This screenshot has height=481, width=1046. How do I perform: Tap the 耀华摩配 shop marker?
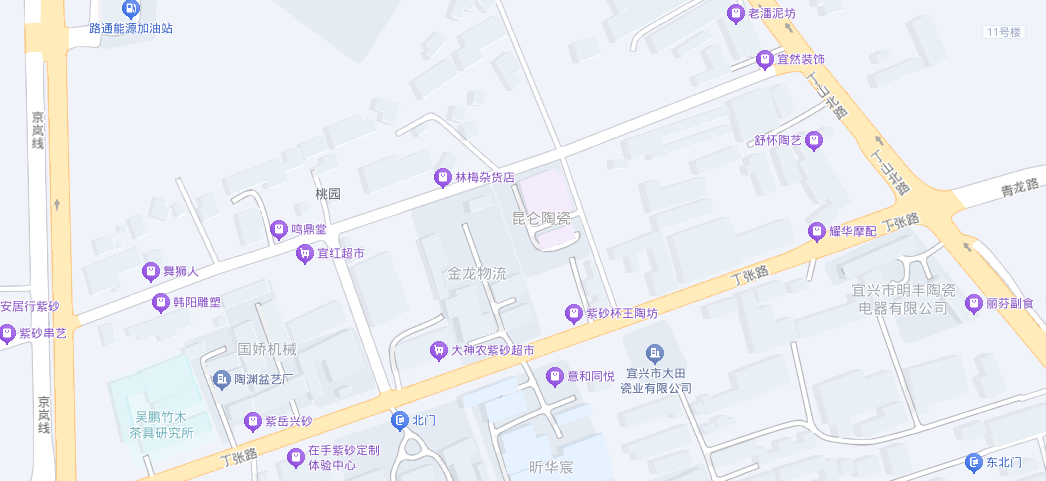tap(816, 231)
